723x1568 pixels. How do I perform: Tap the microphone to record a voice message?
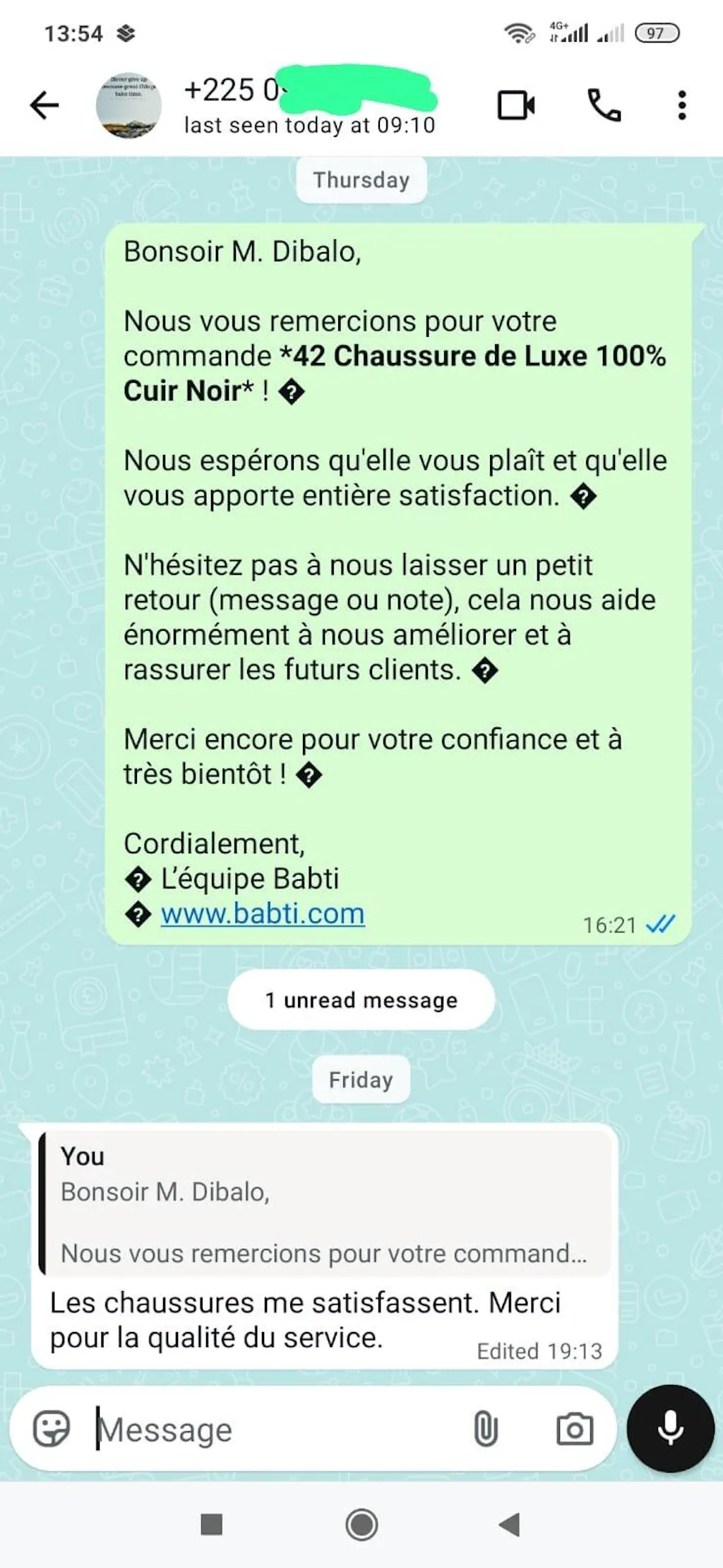coord(670,1428)
